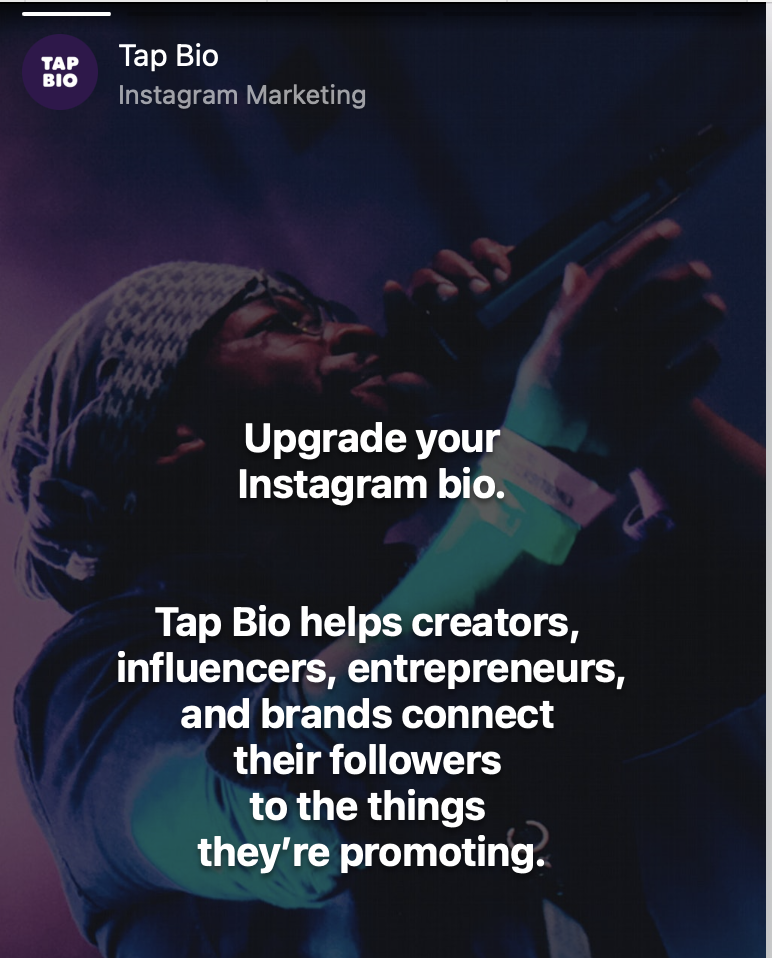Open the Tap Bio profile avatar
This screenshot has width=772, height=958.
coord(60,72)
